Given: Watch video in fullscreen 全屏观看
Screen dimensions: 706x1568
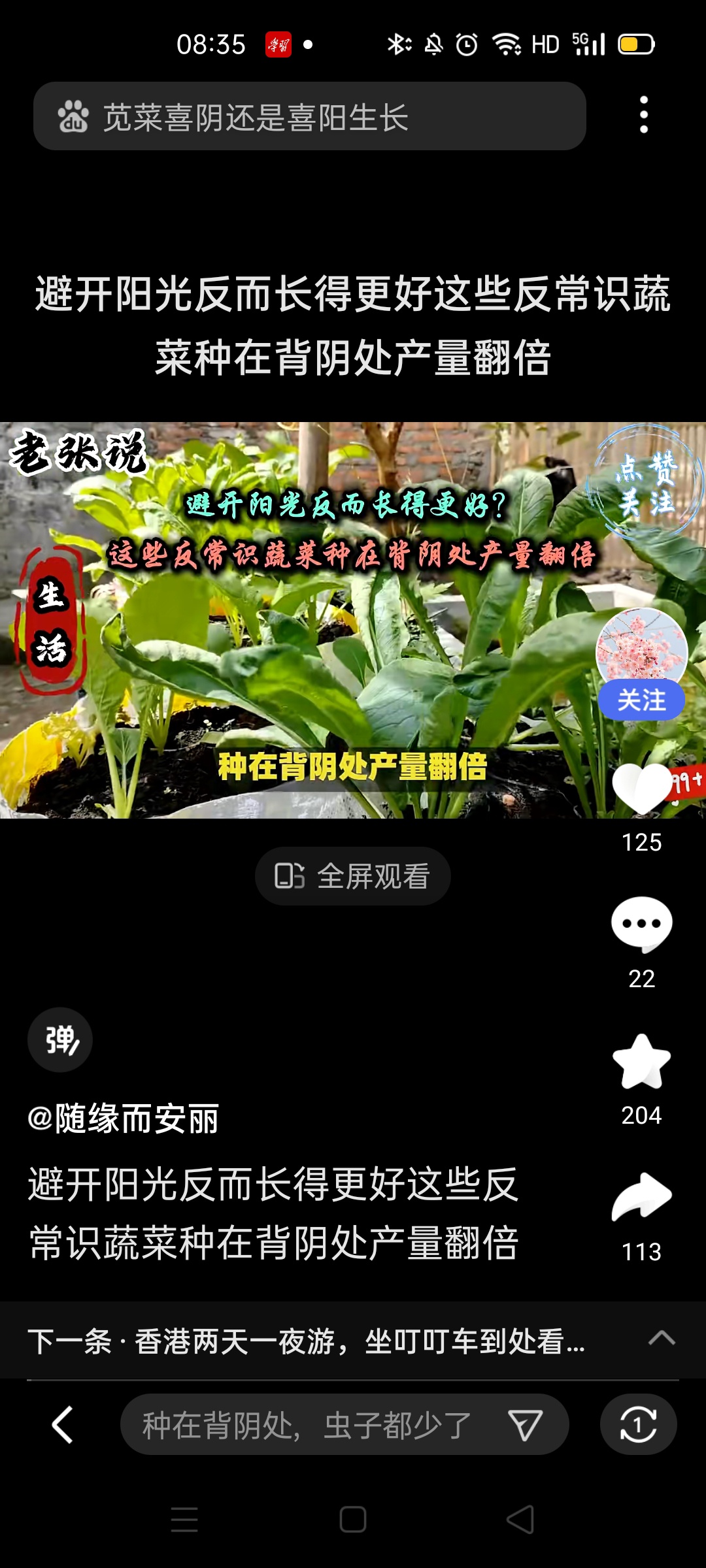Looking at the screenshot, I should 352,876.
